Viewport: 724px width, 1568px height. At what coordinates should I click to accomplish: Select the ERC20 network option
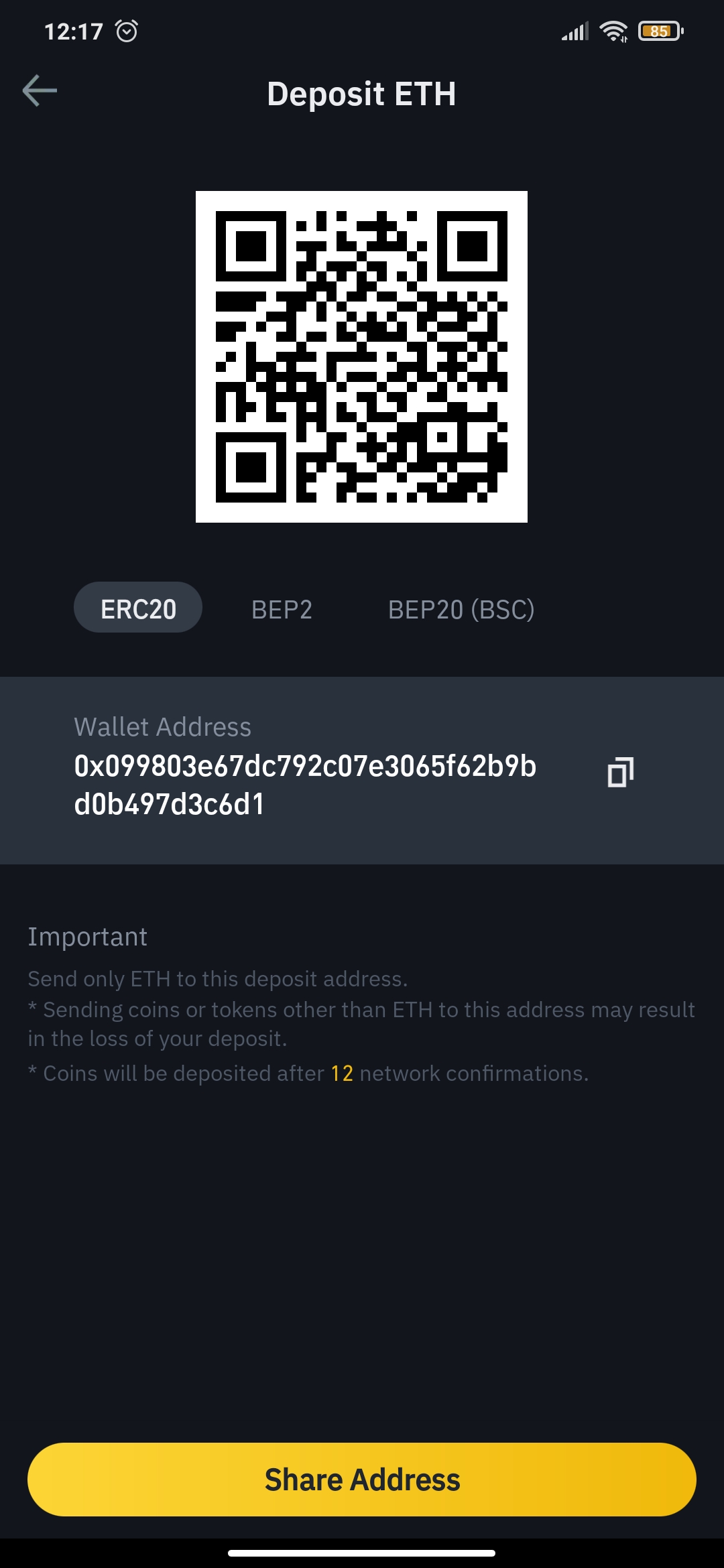tap(137, 608)
